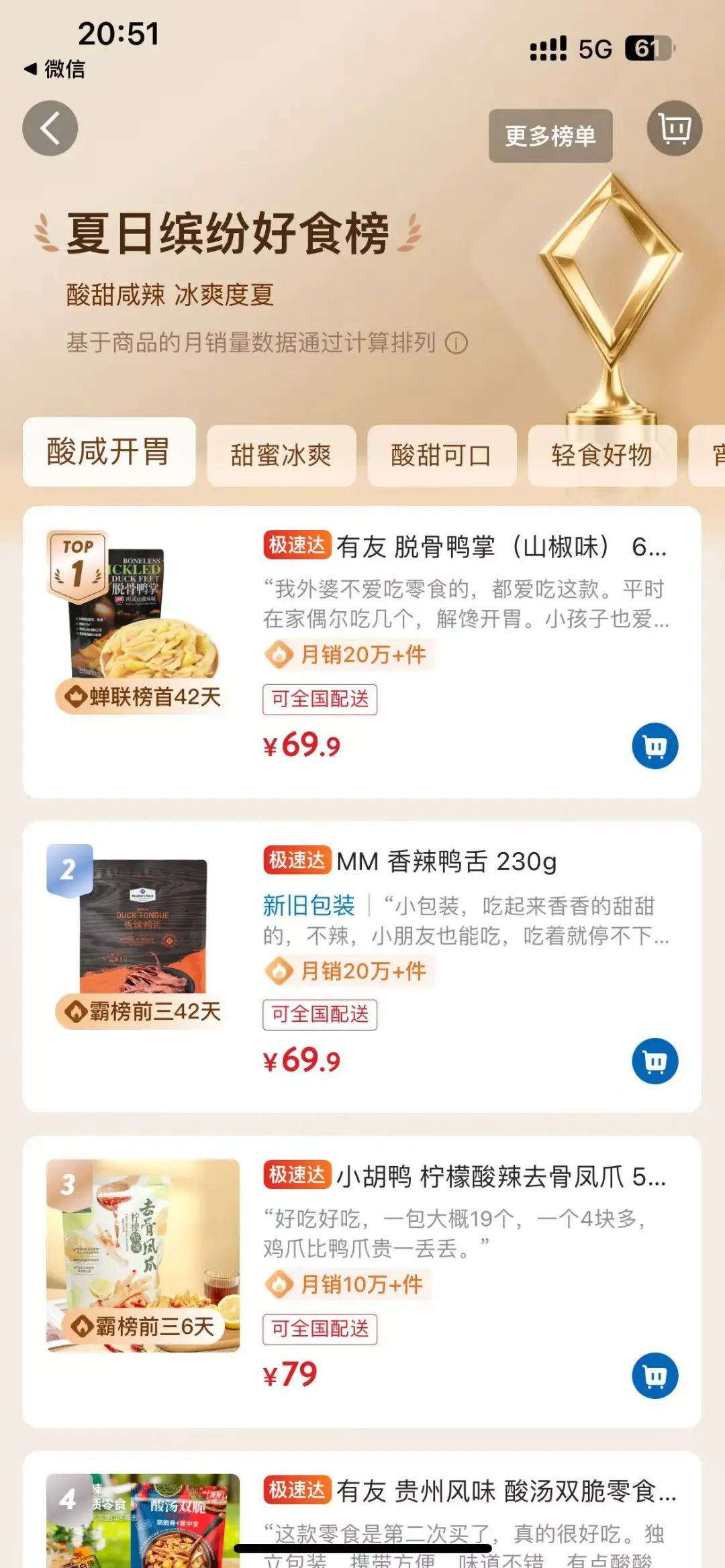Viewport: 725px width, 1568px height.
Task: Switch to the 甜蜜冰爽 tab
Action: tap(281, 456)
